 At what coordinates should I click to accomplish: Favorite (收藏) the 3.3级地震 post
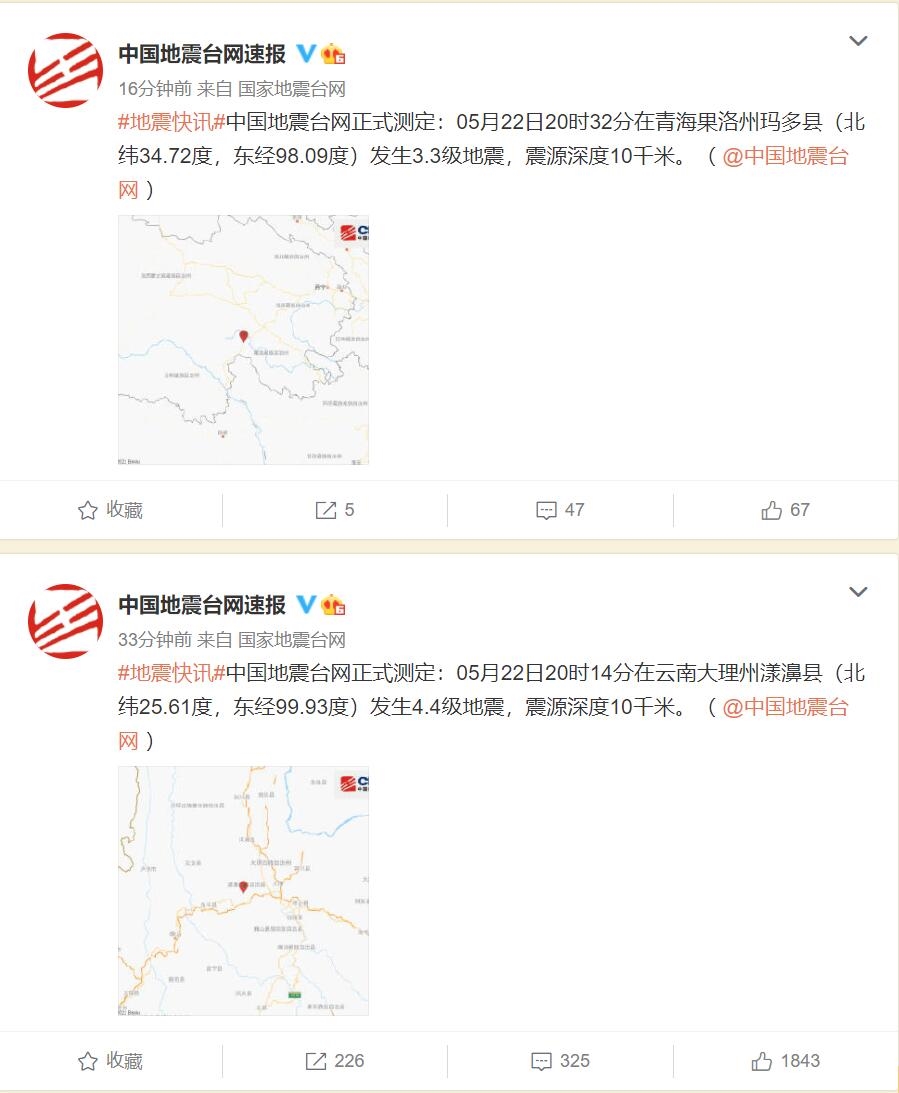[110, 510]
